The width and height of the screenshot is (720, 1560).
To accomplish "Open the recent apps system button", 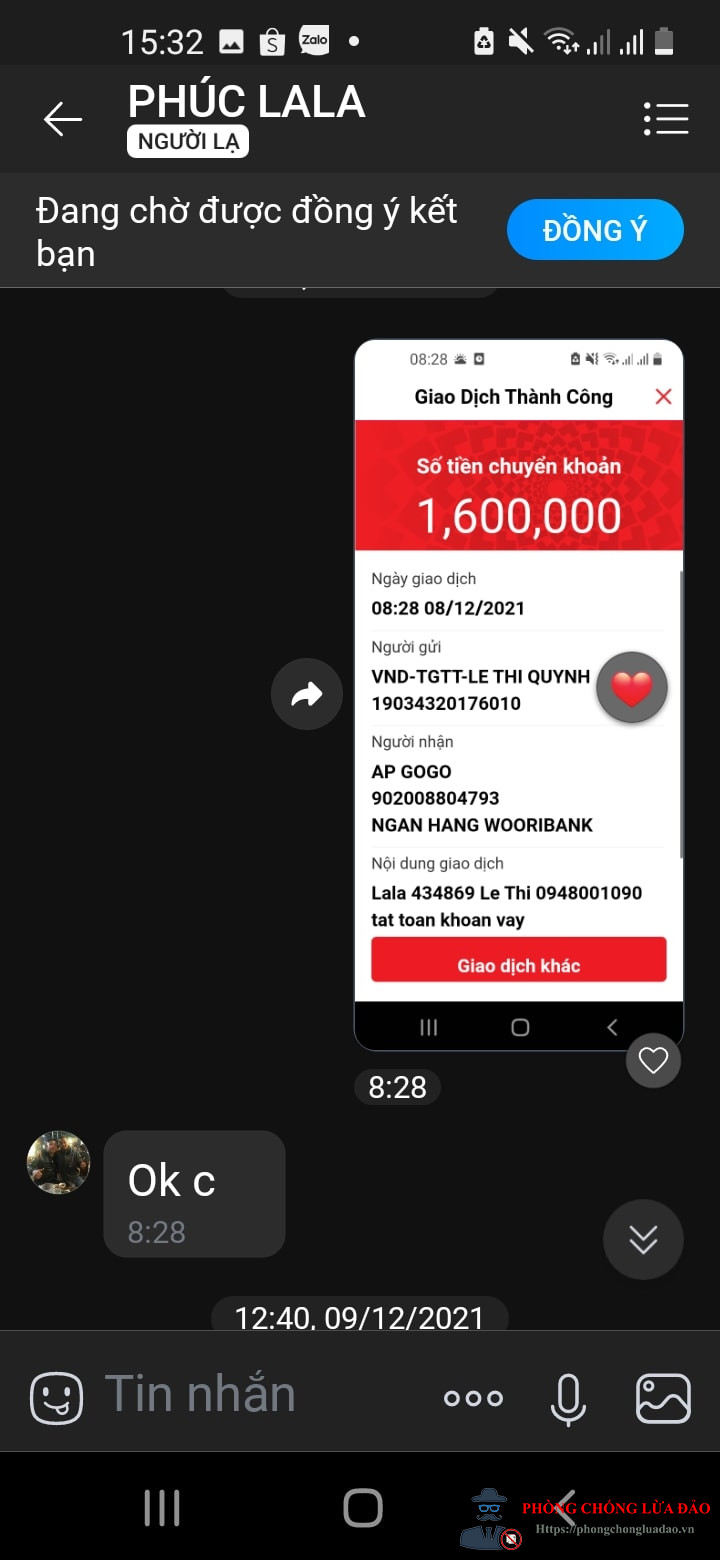I will [162, 1507].
